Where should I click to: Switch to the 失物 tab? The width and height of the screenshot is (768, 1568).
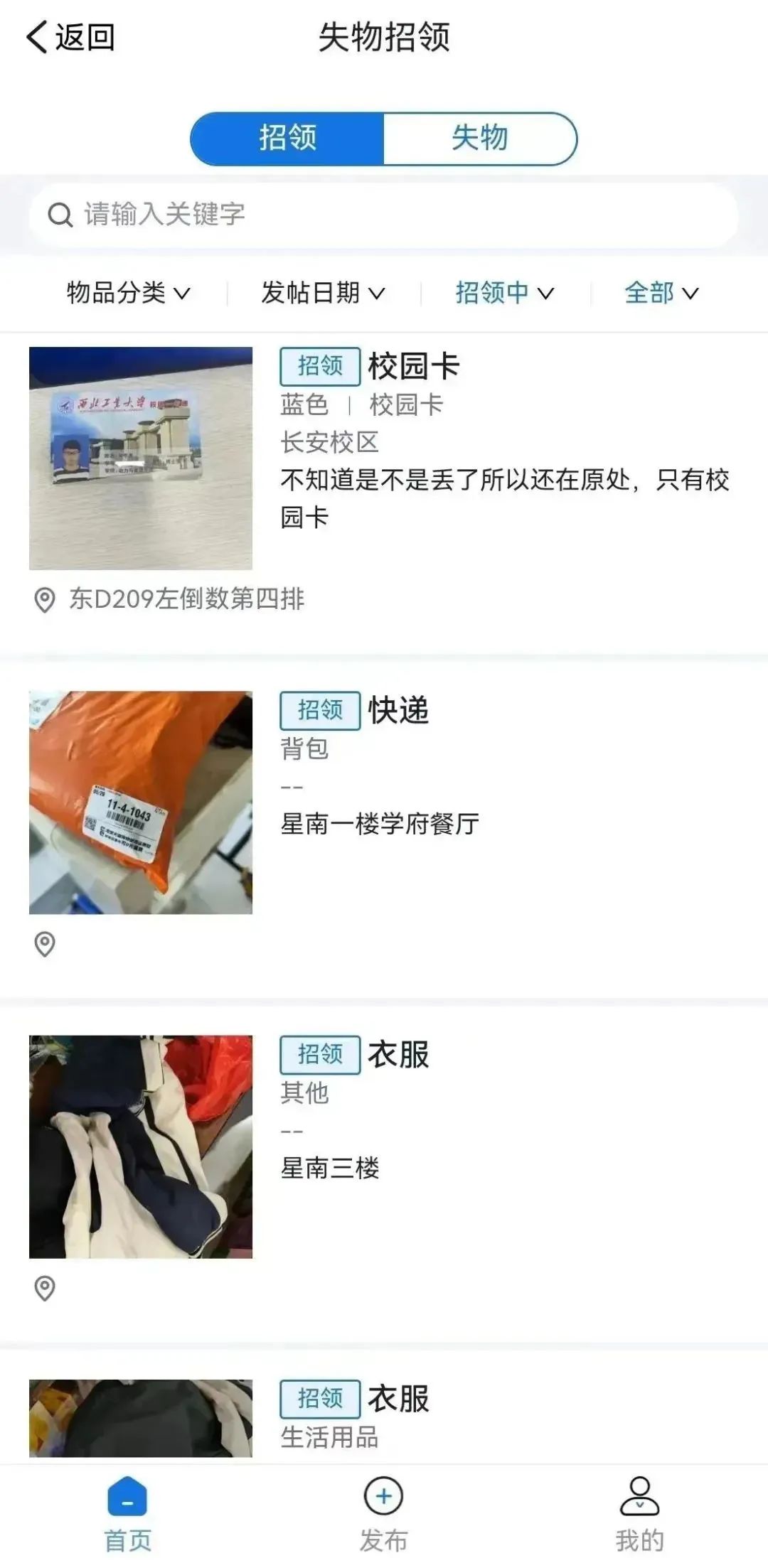[x=480, y=139]
